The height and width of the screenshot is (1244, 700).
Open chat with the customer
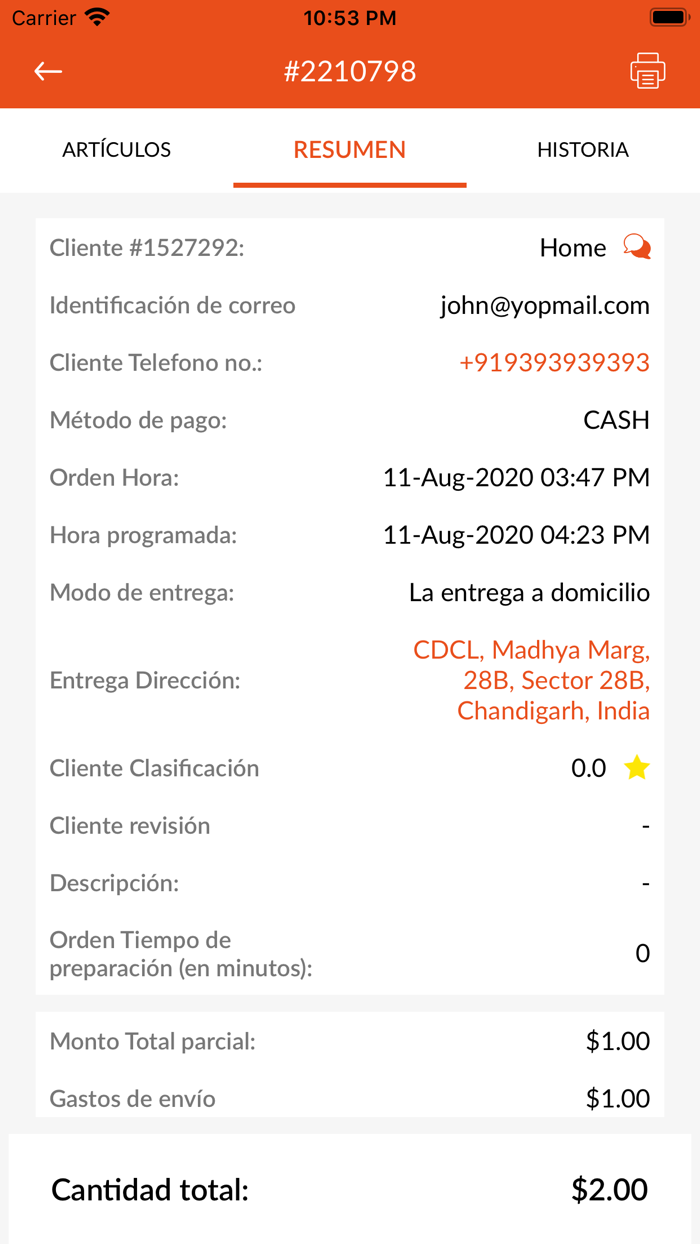tap(637, 247)
